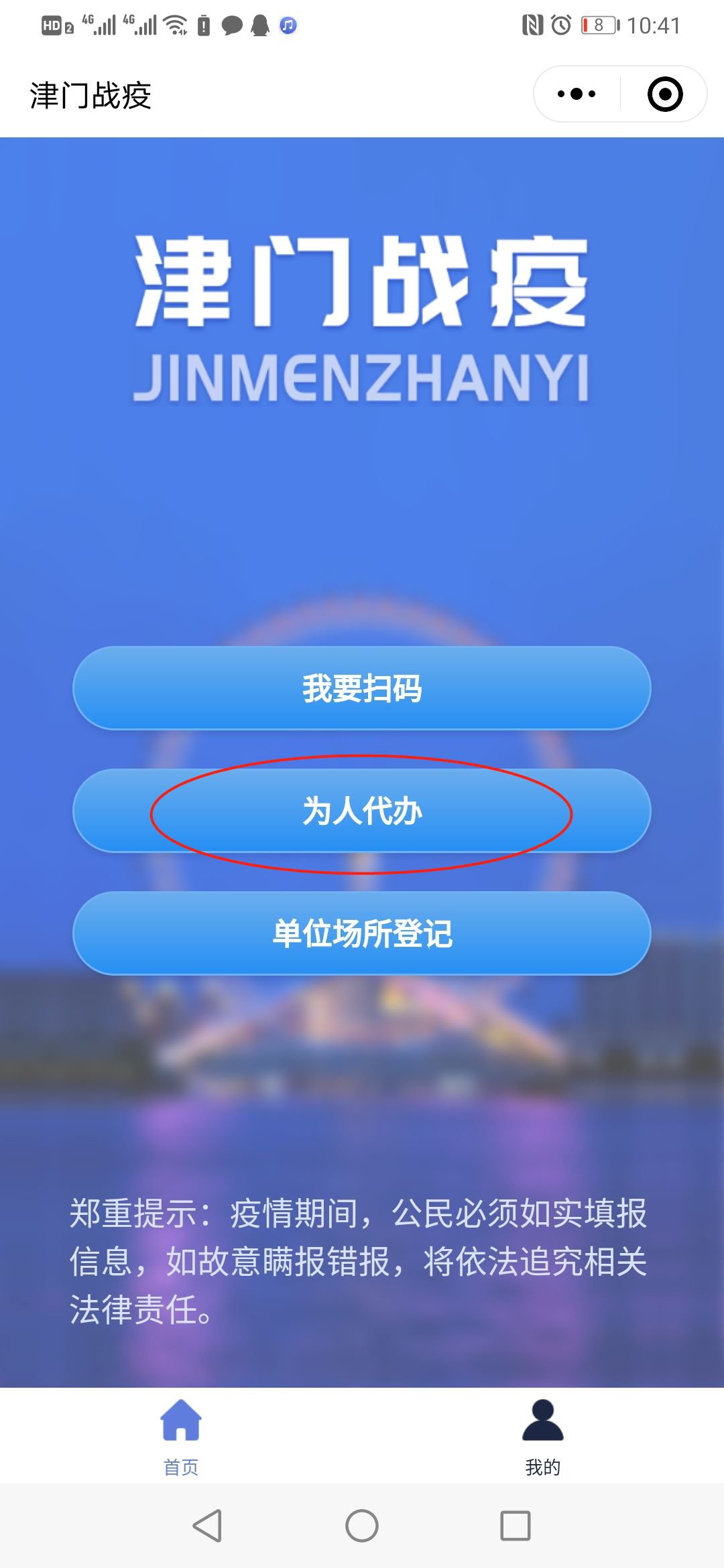Tap the system home button

tap(362, 1526)
